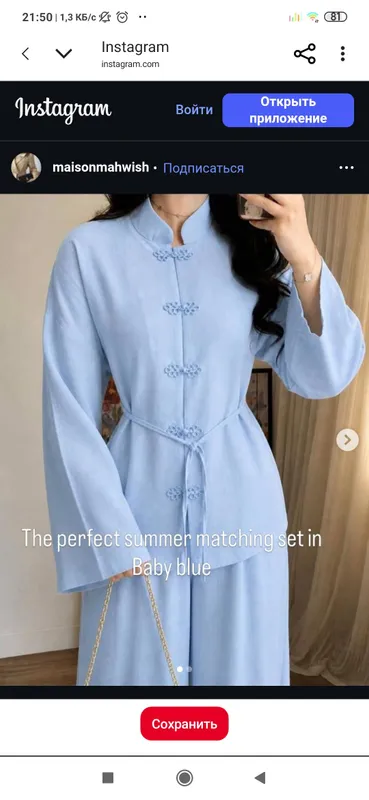
Task: Tap the red Сохранить button
Action: [184, 723]
